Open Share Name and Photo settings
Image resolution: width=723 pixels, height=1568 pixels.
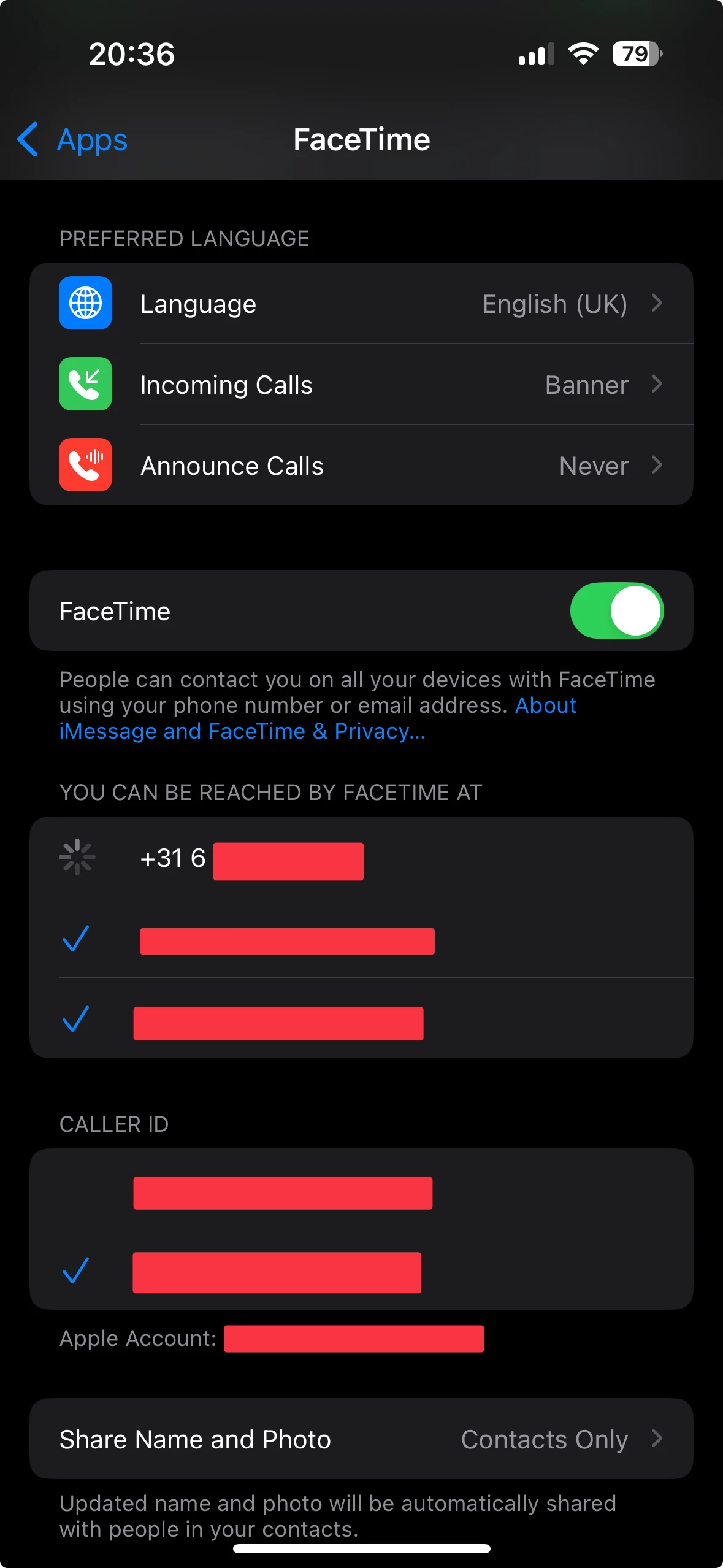click(361, 1439)
